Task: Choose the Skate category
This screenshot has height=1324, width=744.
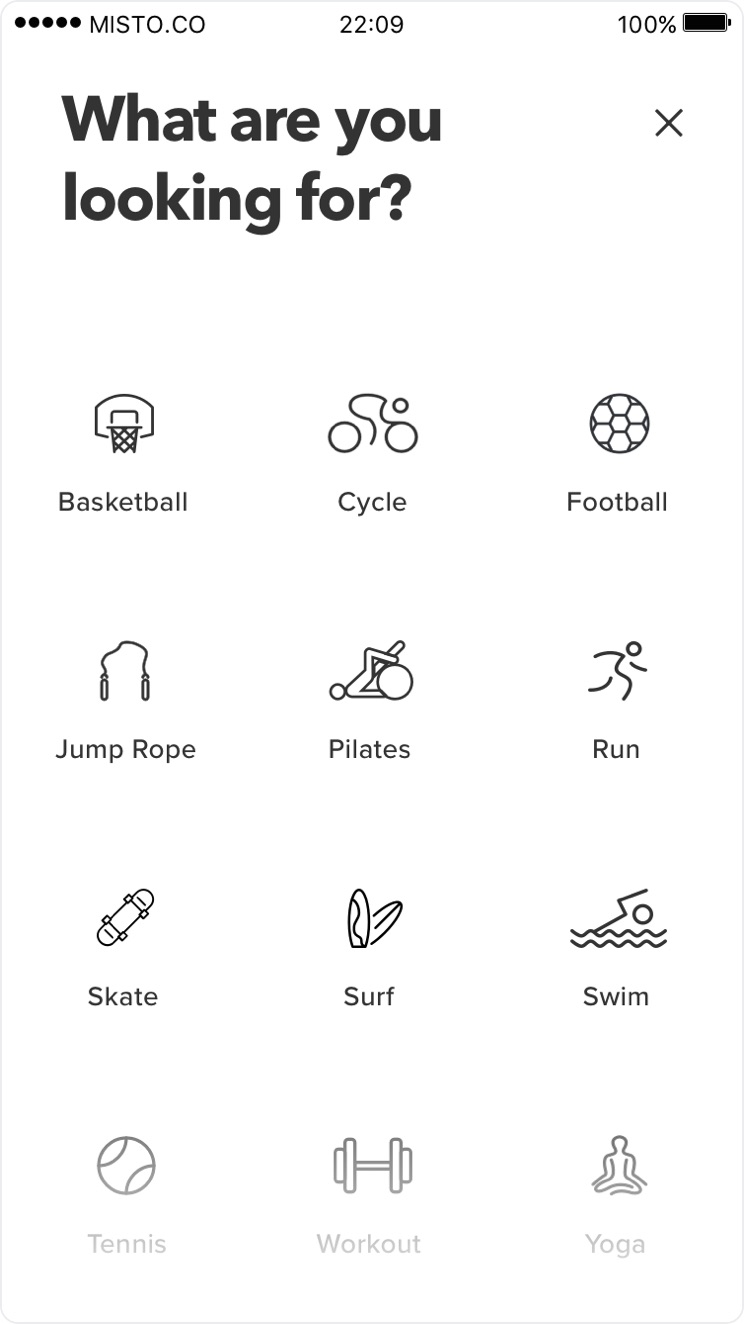Action: point(124,948)
